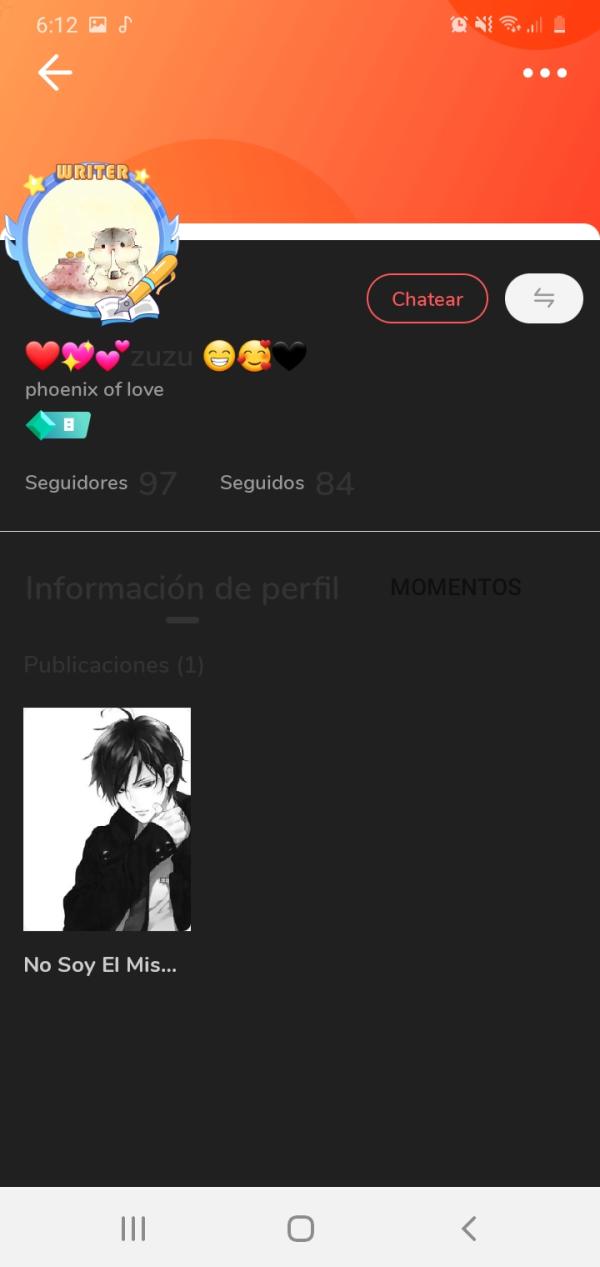The image size is (600, 1267).
Task: Go back using the top arrow
Action: click(55, 73)
